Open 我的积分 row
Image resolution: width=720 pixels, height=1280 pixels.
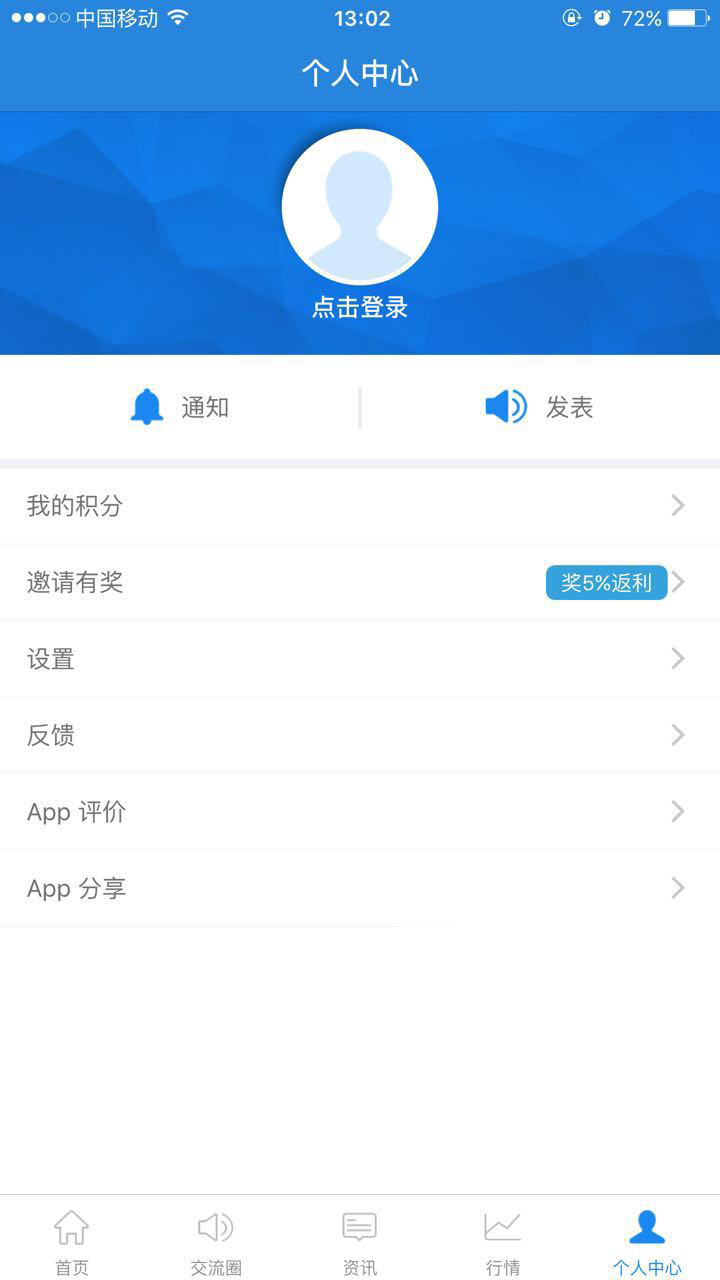[x=360, y=506]
